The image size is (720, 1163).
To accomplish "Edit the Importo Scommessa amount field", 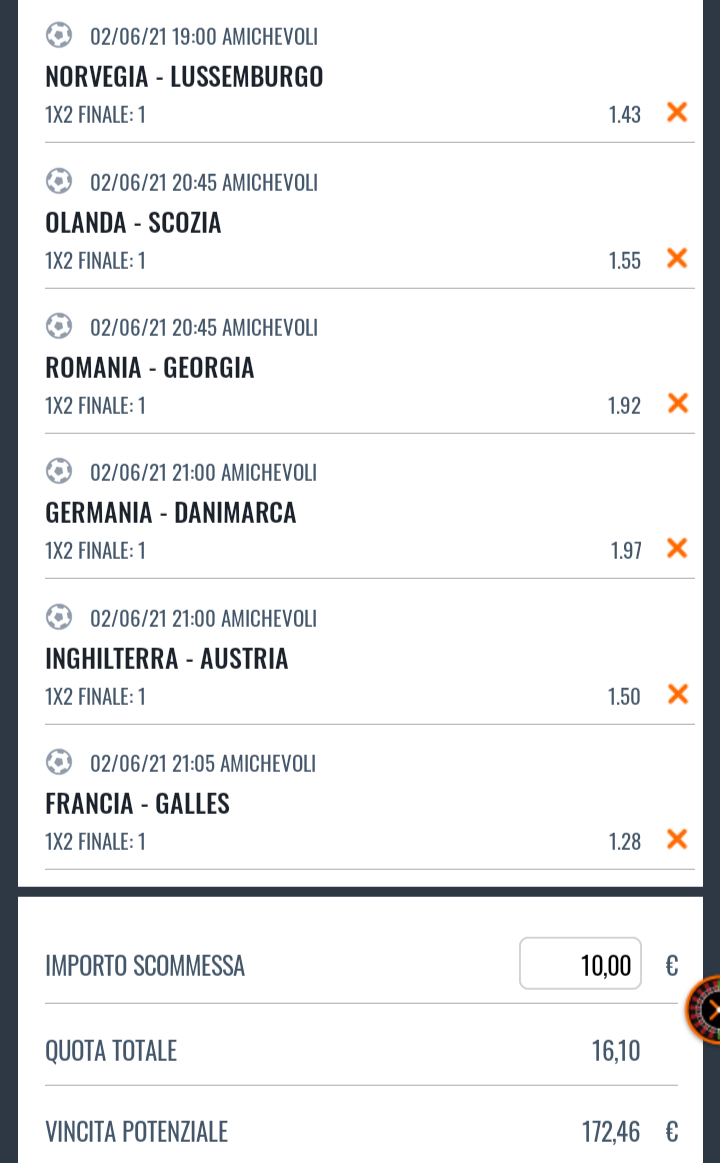I will pyautogui.click(x=580, y=964).
